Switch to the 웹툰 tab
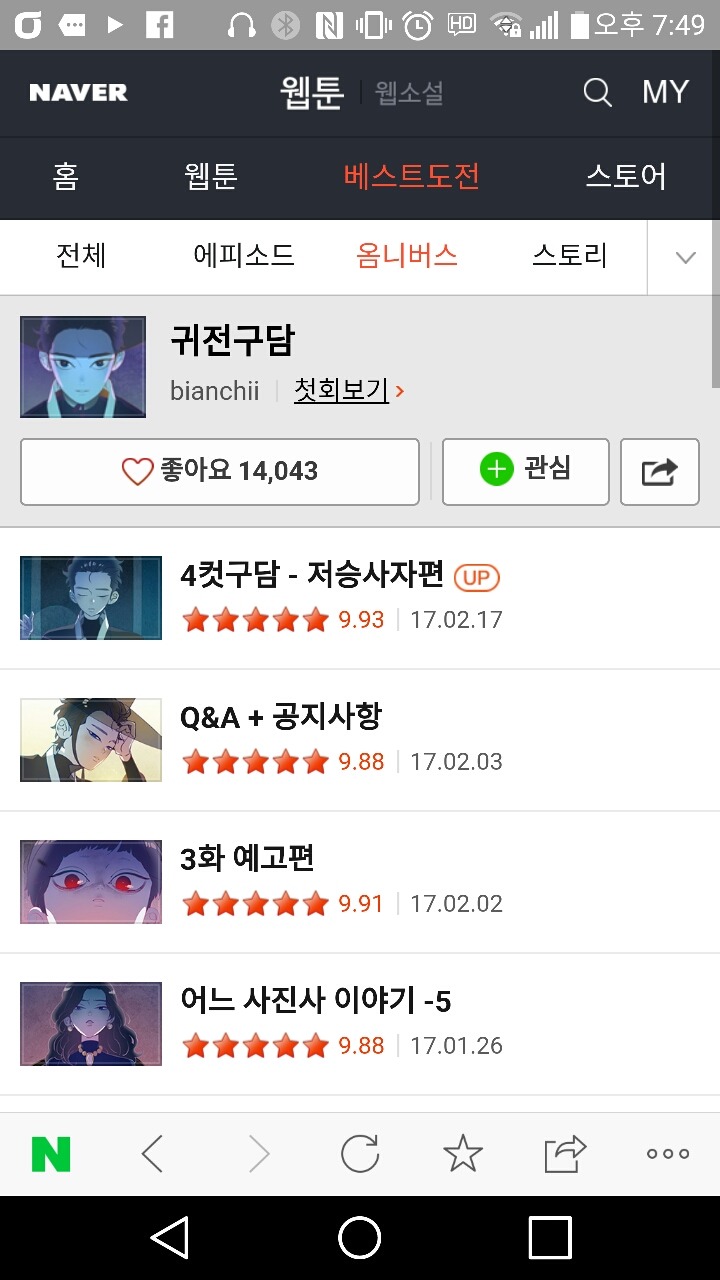 (211, 177)
